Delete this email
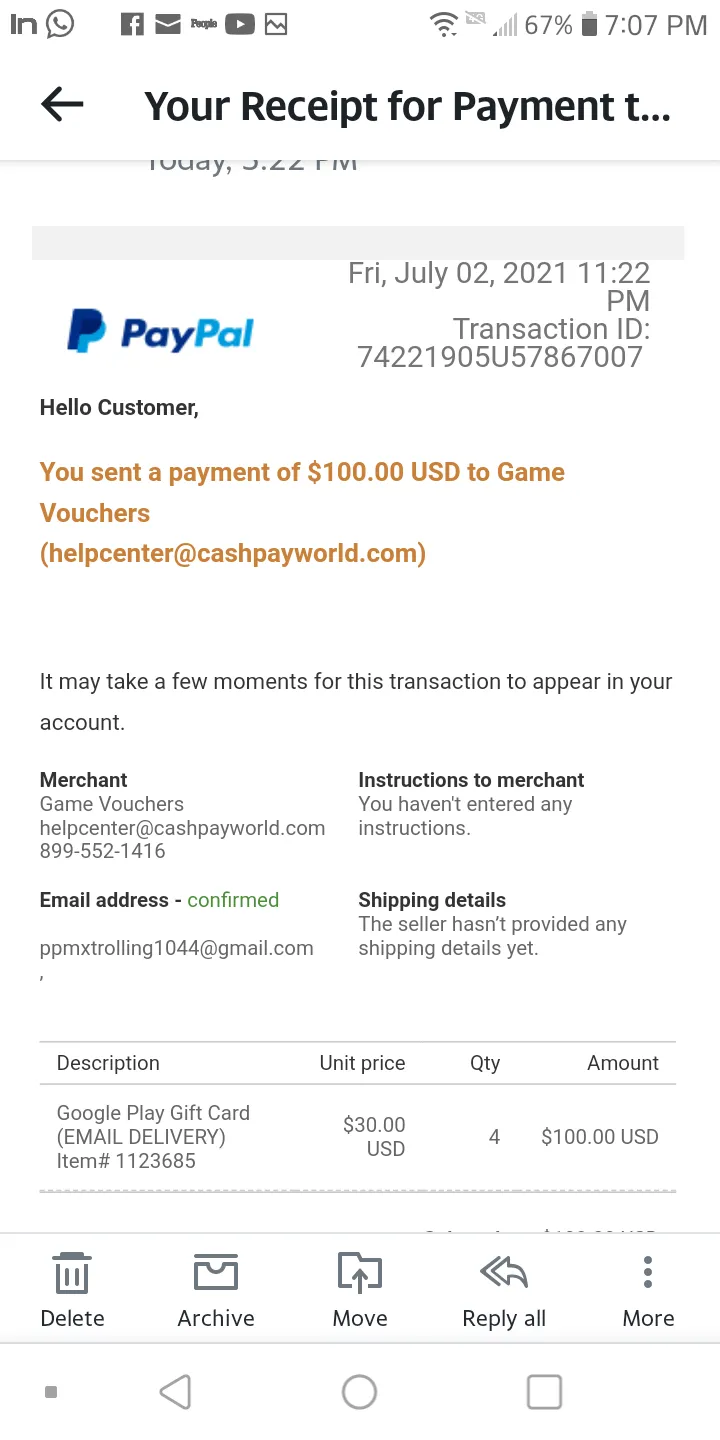This screenshot has height=1440, width=720. [x=72, y=1290]
